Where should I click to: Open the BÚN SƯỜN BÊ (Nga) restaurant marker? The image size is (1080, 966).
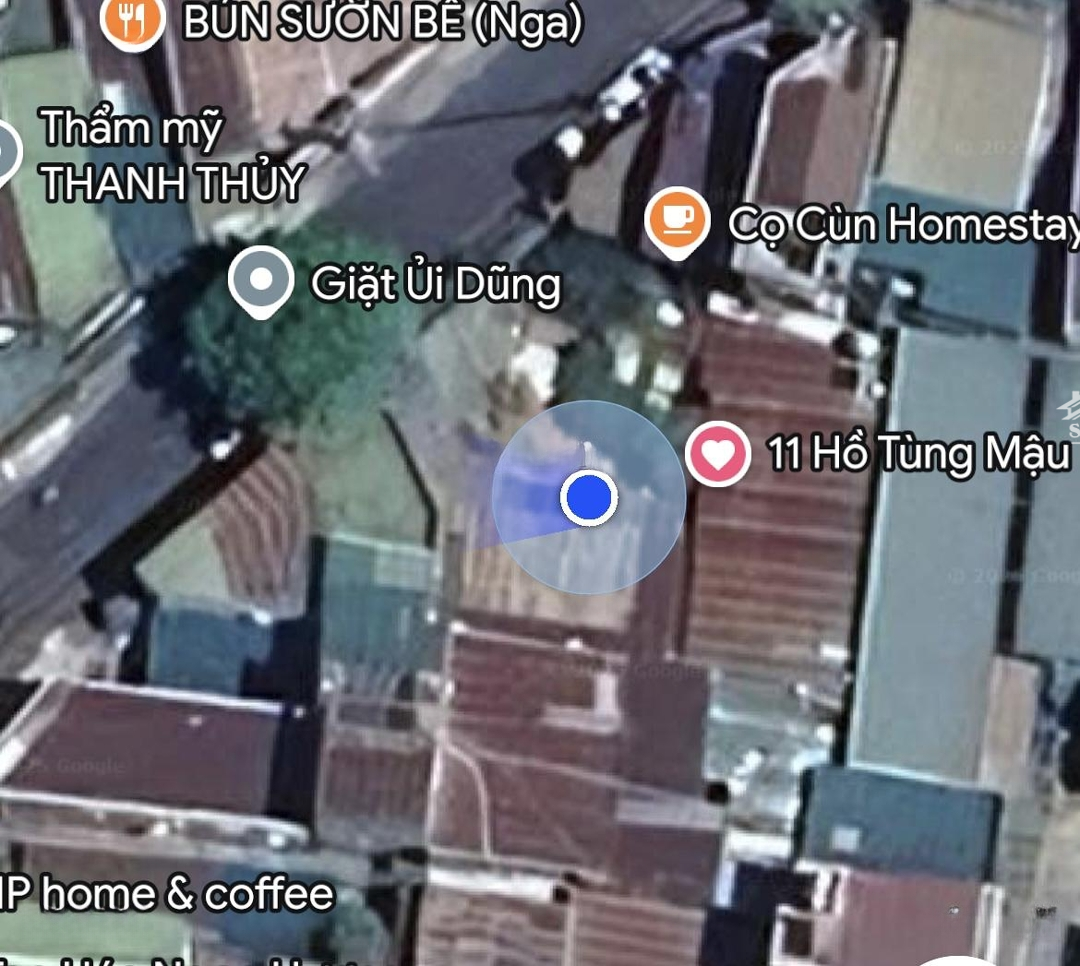(x=132, y=18)
